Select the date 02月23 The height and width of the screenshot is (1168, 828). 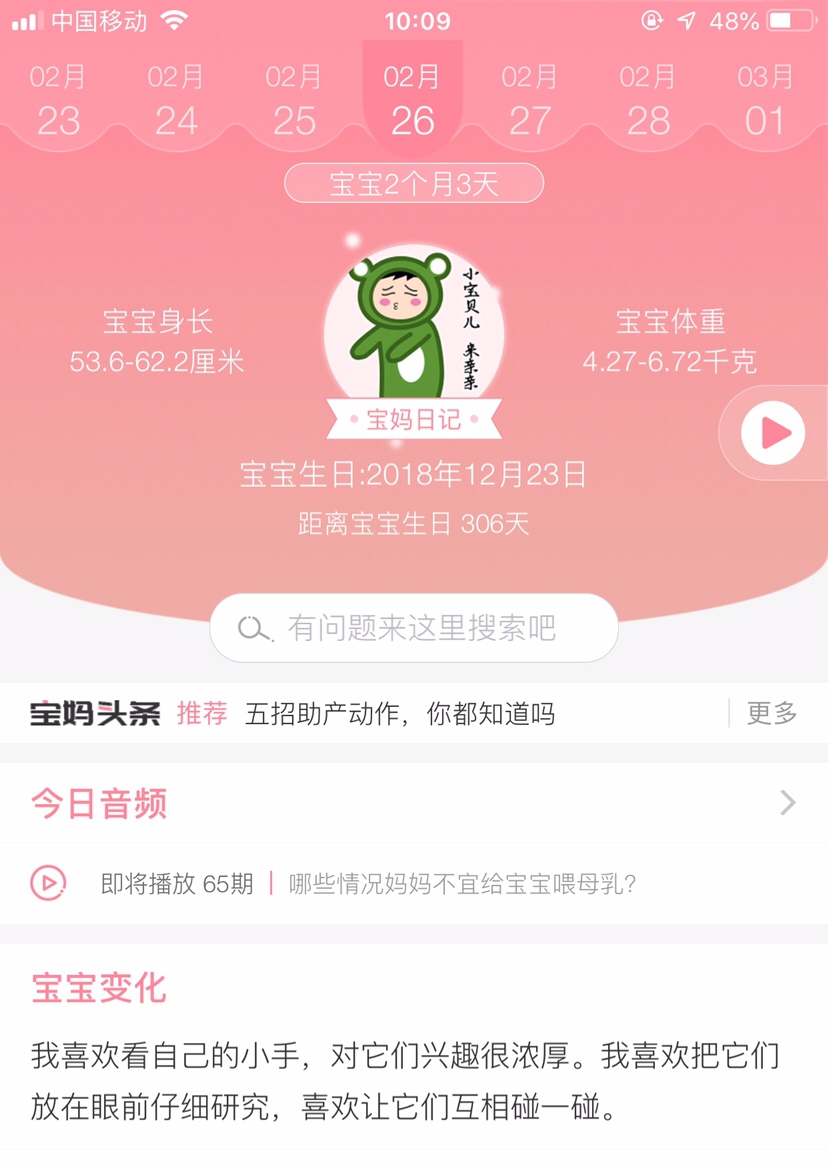click(x=58, y=102)
